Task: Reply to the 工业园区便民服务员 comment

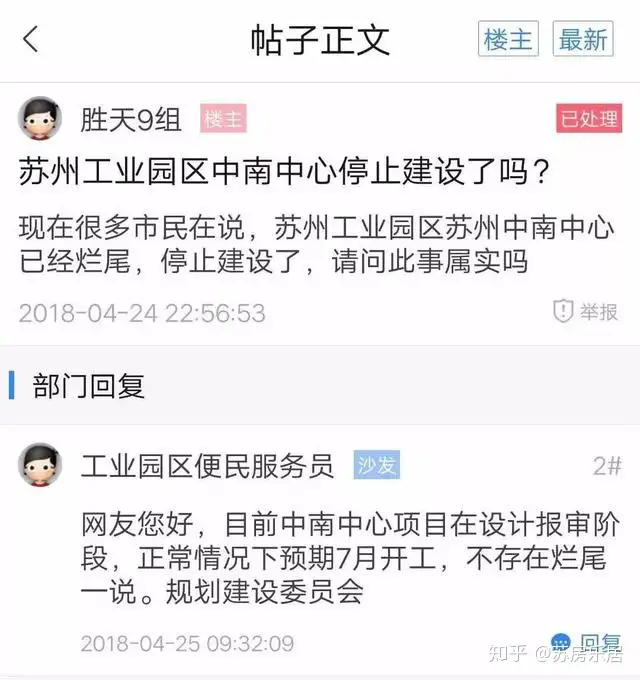Action: (x=590, y=643)
